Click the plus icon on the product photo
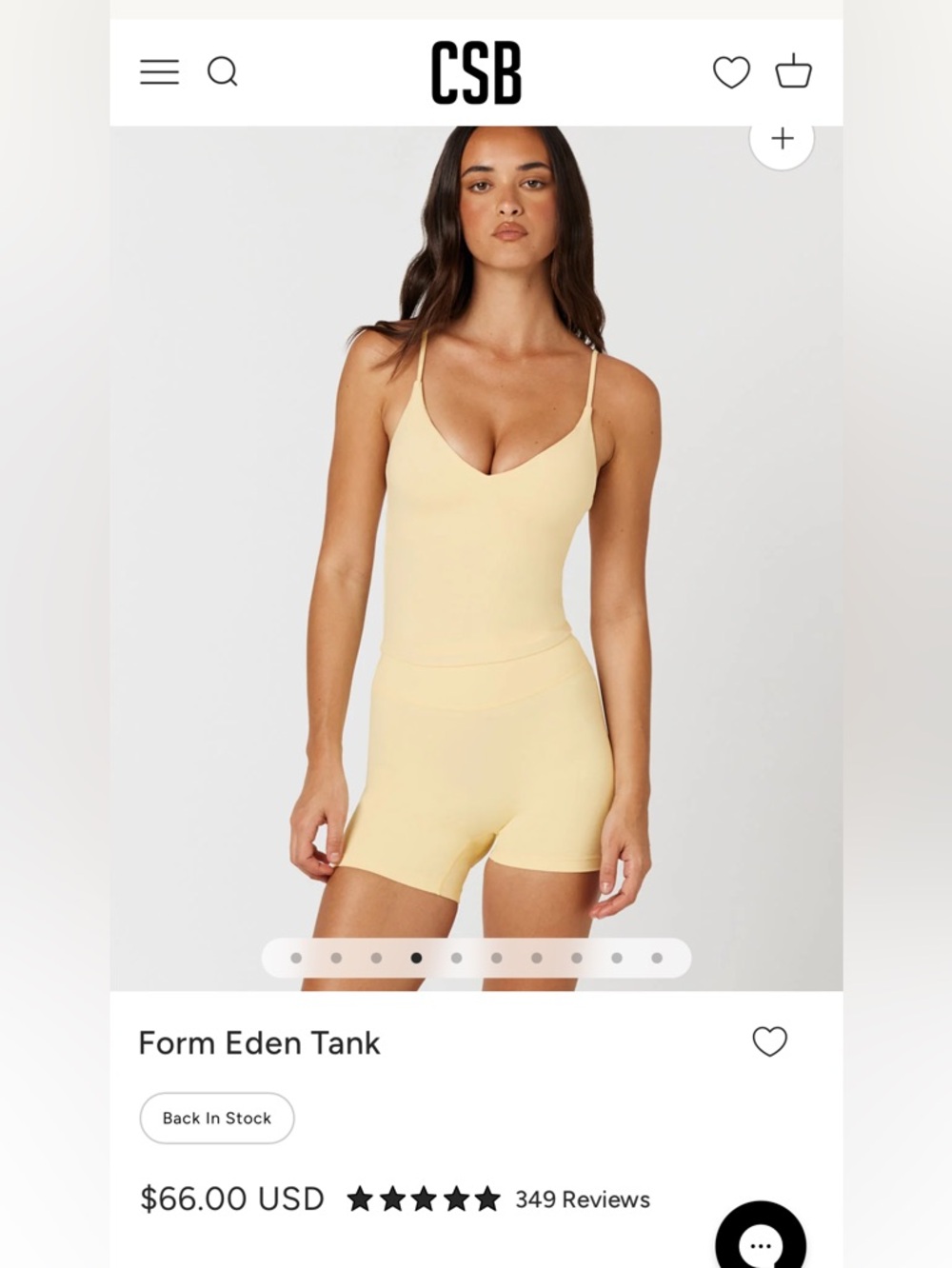The image size is (952, 1268). point(781,138)
